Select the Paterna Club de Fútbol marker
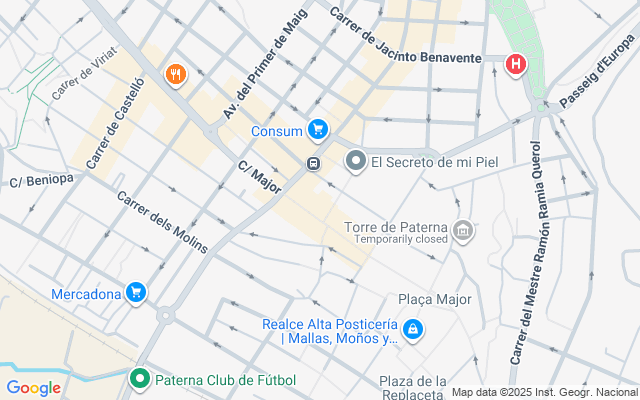Screen dimensions: 640x400 pyautogui.click(x=140, y=379)
